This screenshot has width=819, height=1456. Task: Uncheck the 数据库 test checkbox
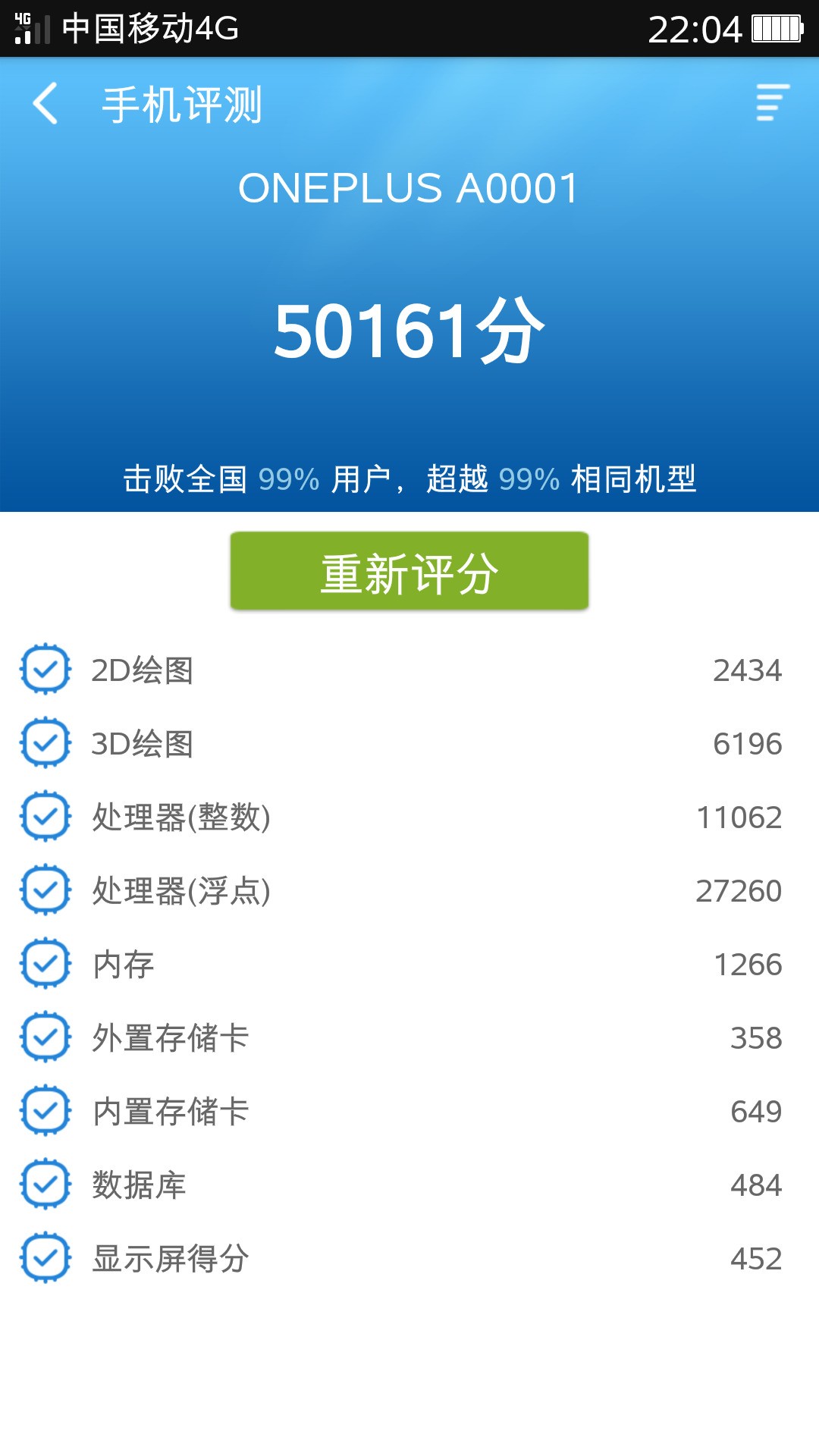coord(45,1184)
